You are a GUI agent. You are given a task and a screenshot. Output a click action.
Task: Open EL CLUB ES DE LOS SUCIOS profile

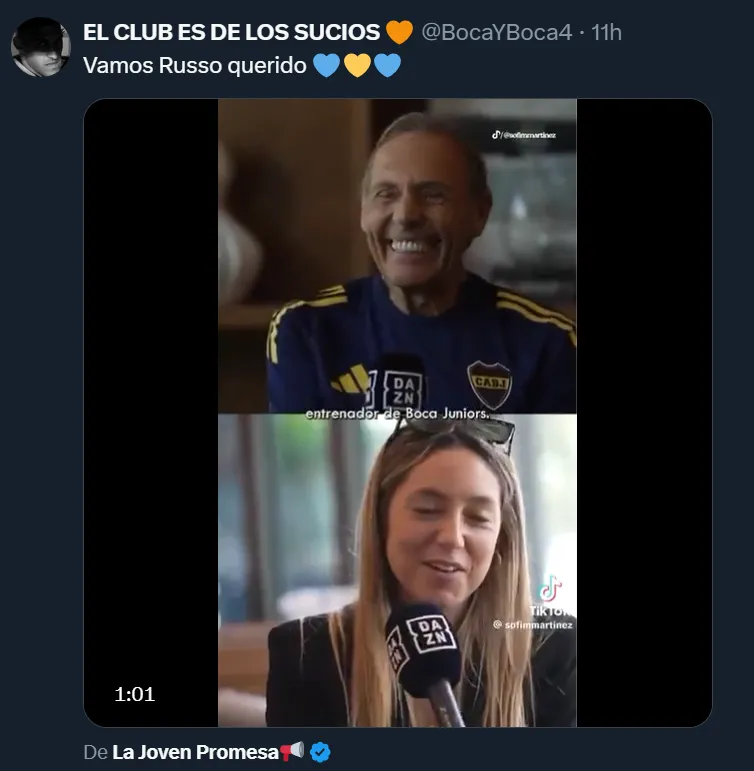tap(231, 32)
